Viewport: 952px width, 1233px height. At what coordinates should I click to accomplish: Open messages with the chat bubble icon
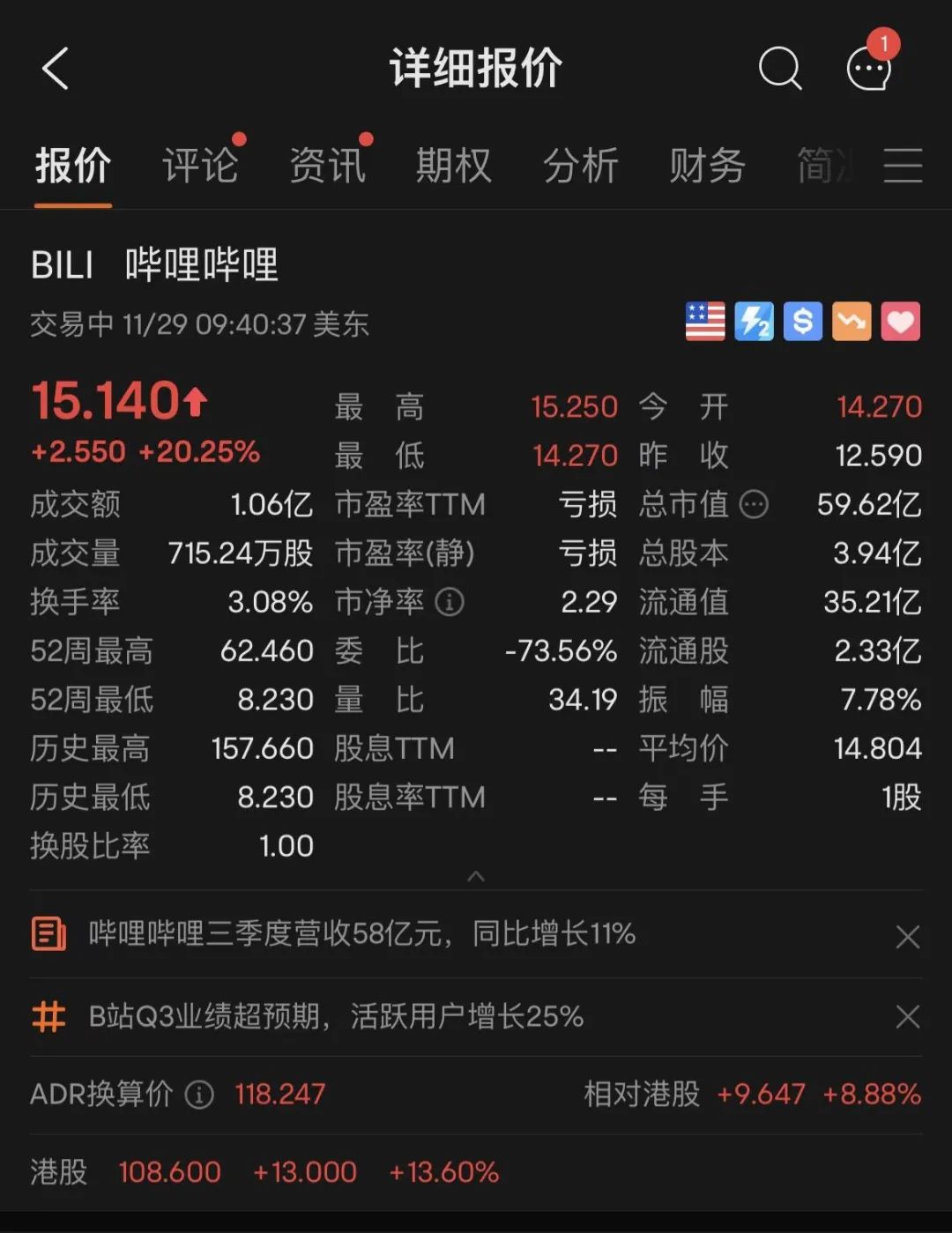[x=869, y=69]
